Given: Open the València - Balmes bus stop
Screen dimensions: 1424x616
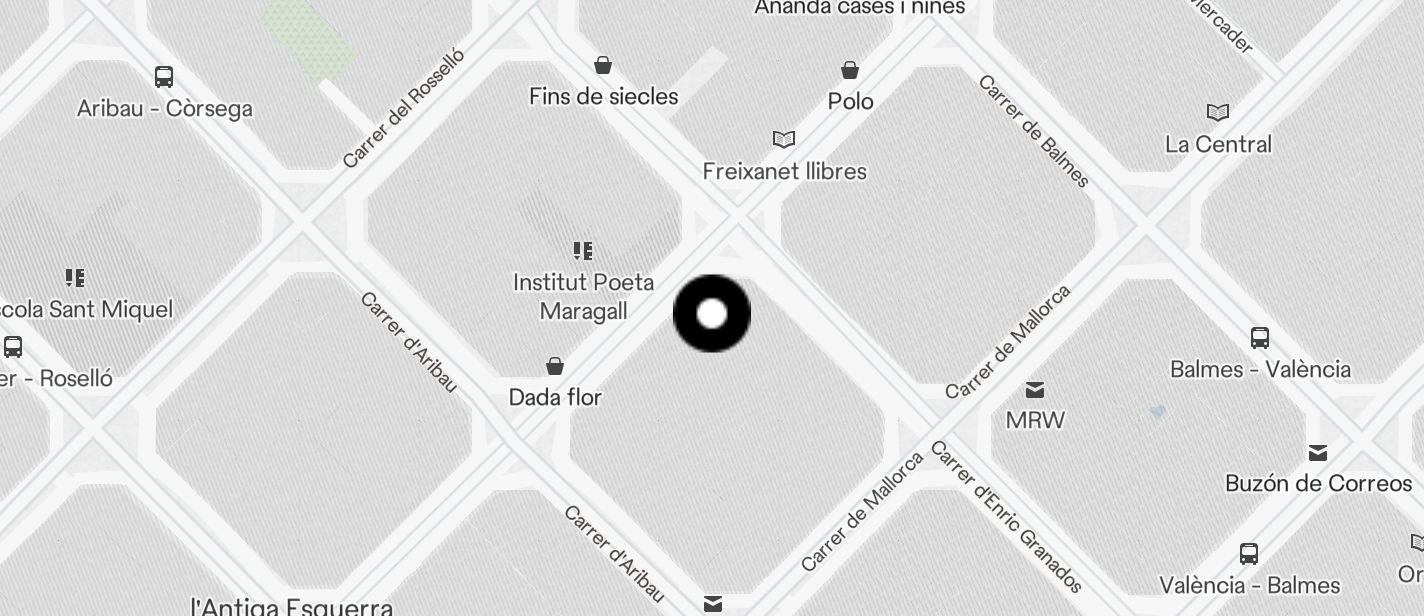Looking at the screenshot, I should [1249, 554].
